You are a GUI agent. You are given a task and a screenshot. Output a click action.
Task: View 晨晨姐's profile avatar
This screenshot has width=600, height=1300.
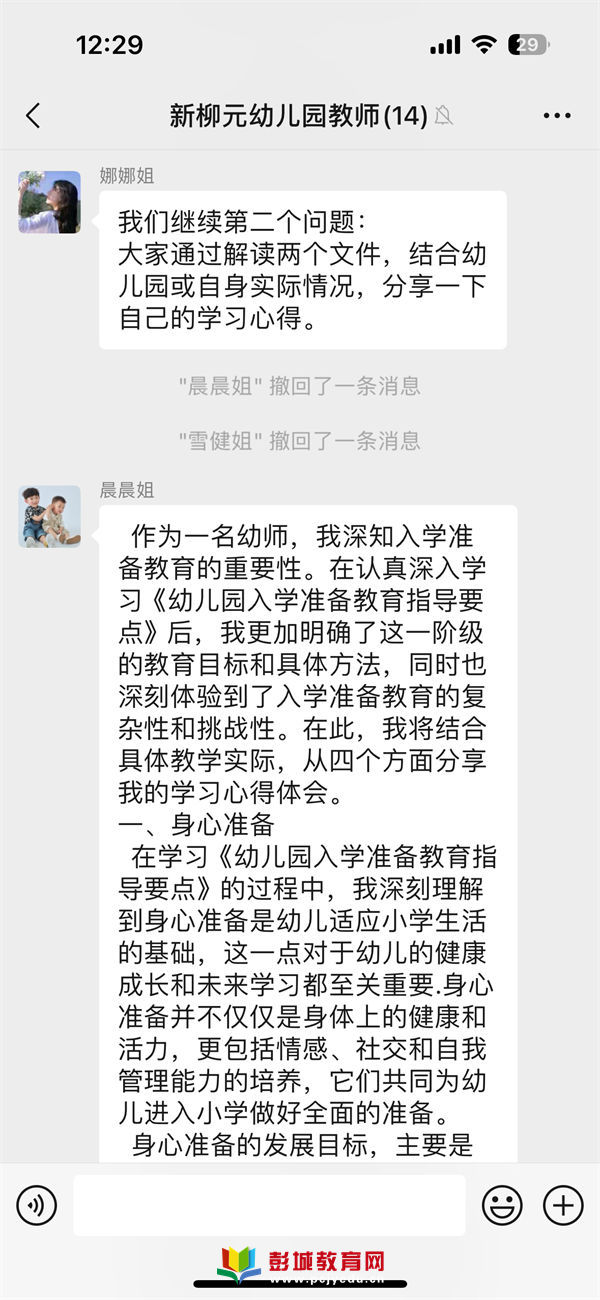point(49,516)
